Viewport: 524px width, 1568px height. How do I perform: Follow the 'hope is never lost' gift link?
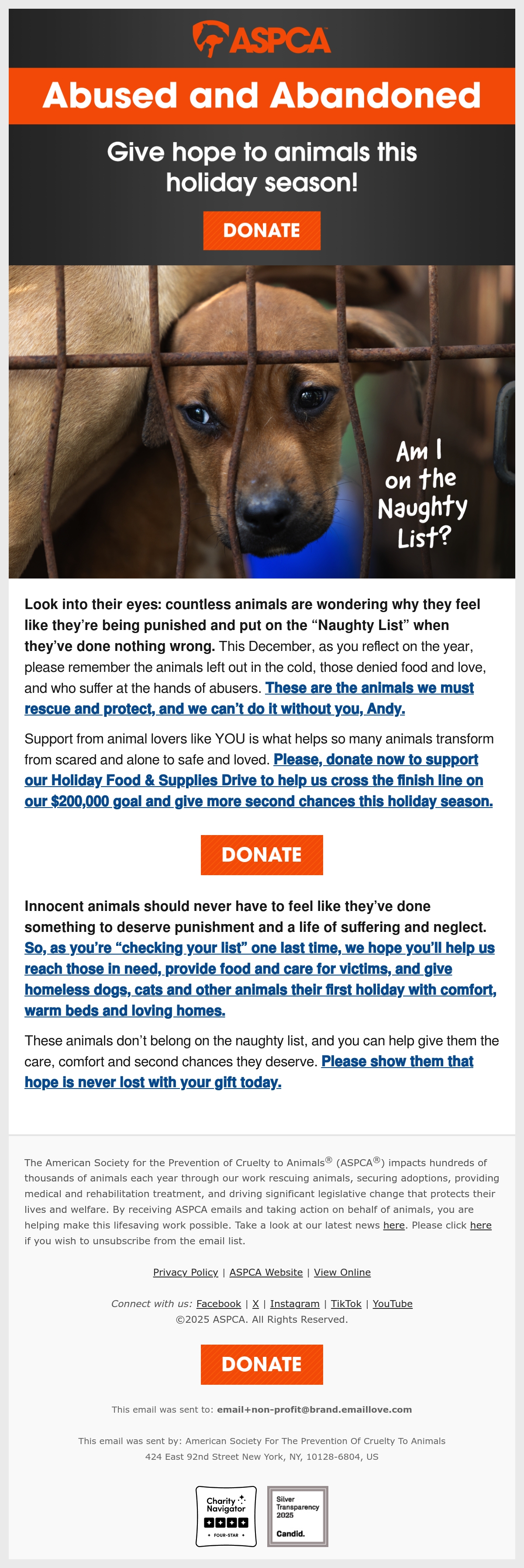[248, 1072]
